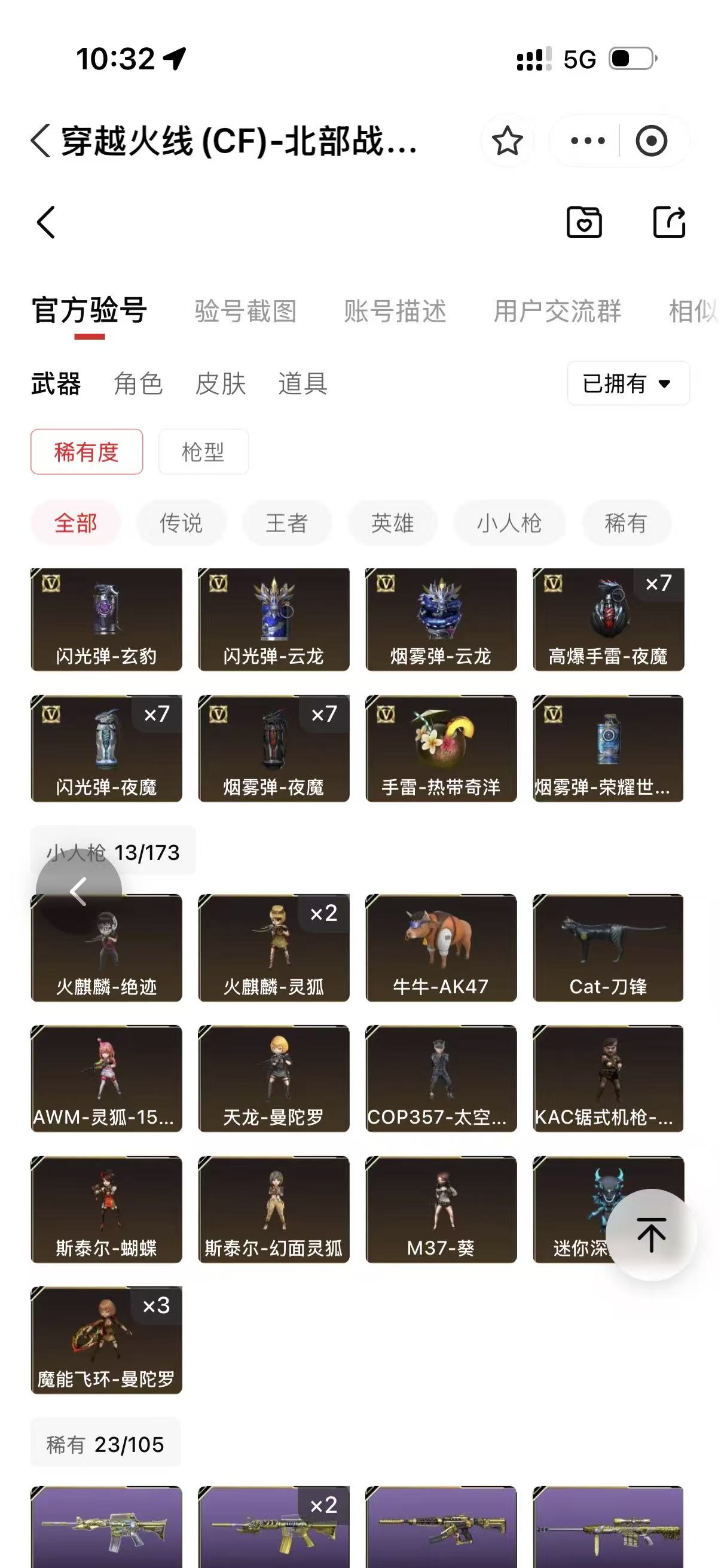
Task: Filter by 王者 rarity chip
Action: click(x=286, y=523)
